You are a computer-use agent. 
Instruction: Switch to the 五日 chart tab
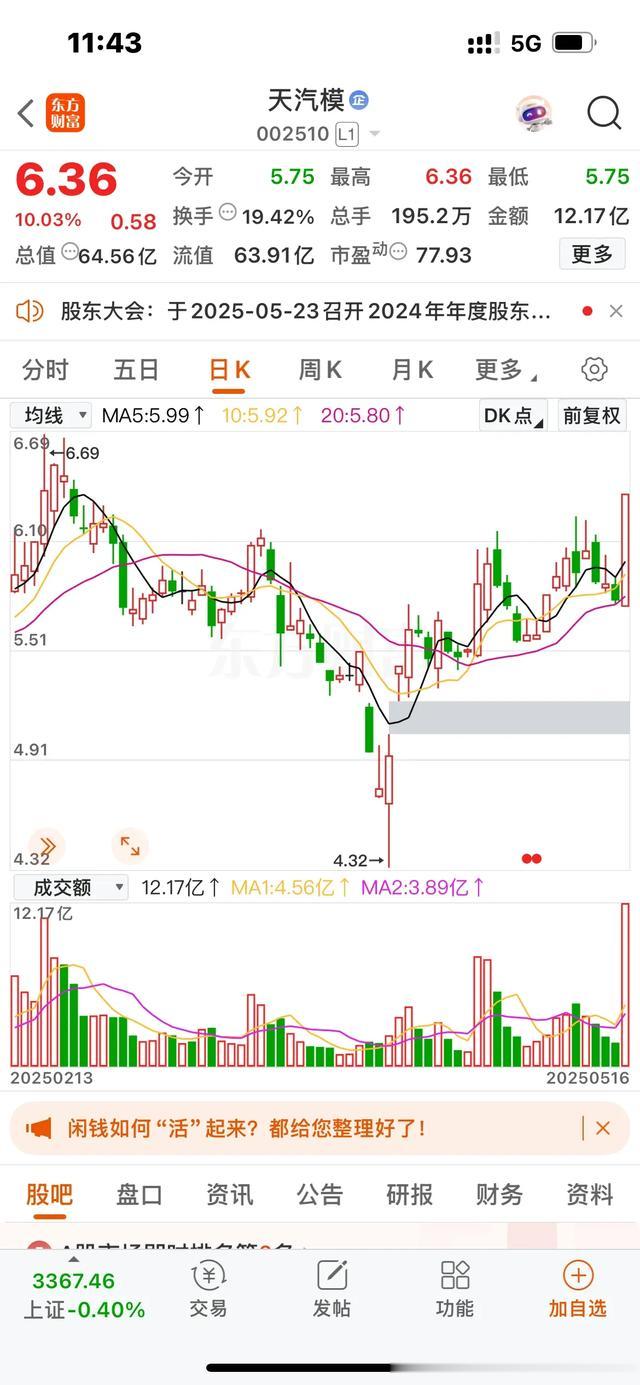click(136, 370)
